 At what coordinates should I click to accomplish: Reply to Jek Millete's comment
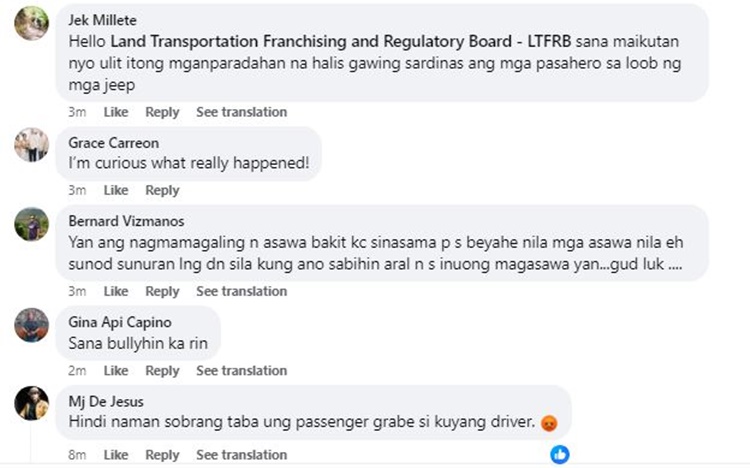click(162, 112)
